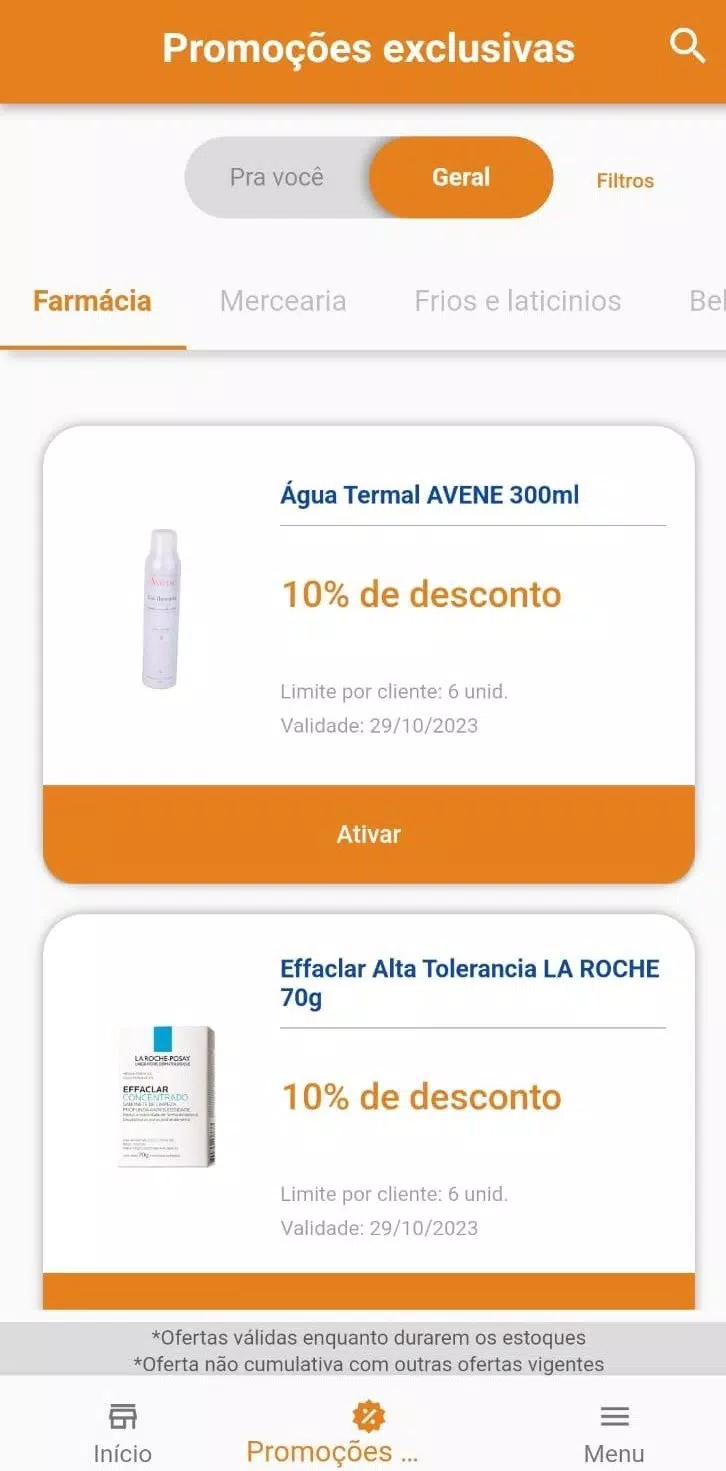Open the Menu tab
Image resolution: width=726 pixels, height=1471 pixels.
tap(614, 1432)
